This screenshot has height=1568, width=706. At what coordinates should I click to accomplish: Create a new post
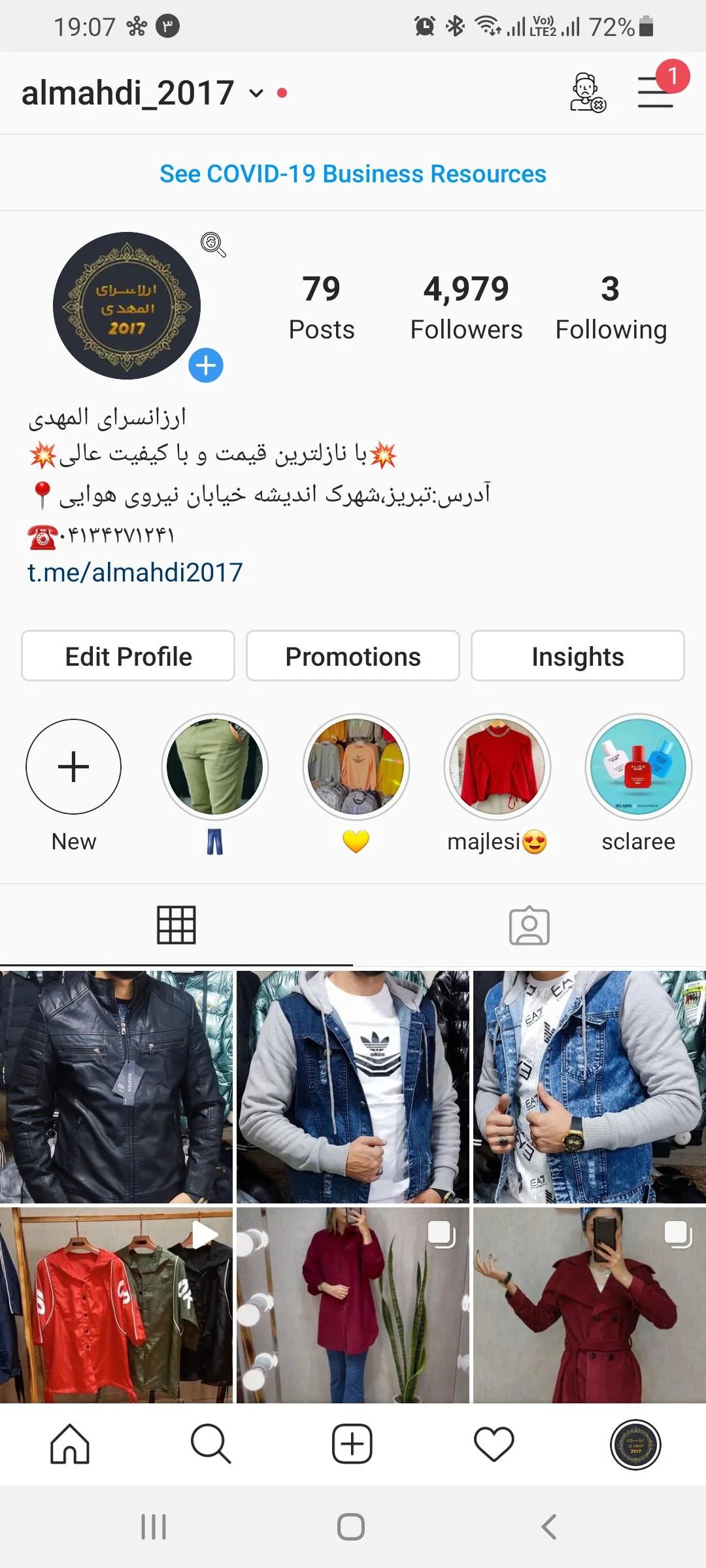point(352,1445)
